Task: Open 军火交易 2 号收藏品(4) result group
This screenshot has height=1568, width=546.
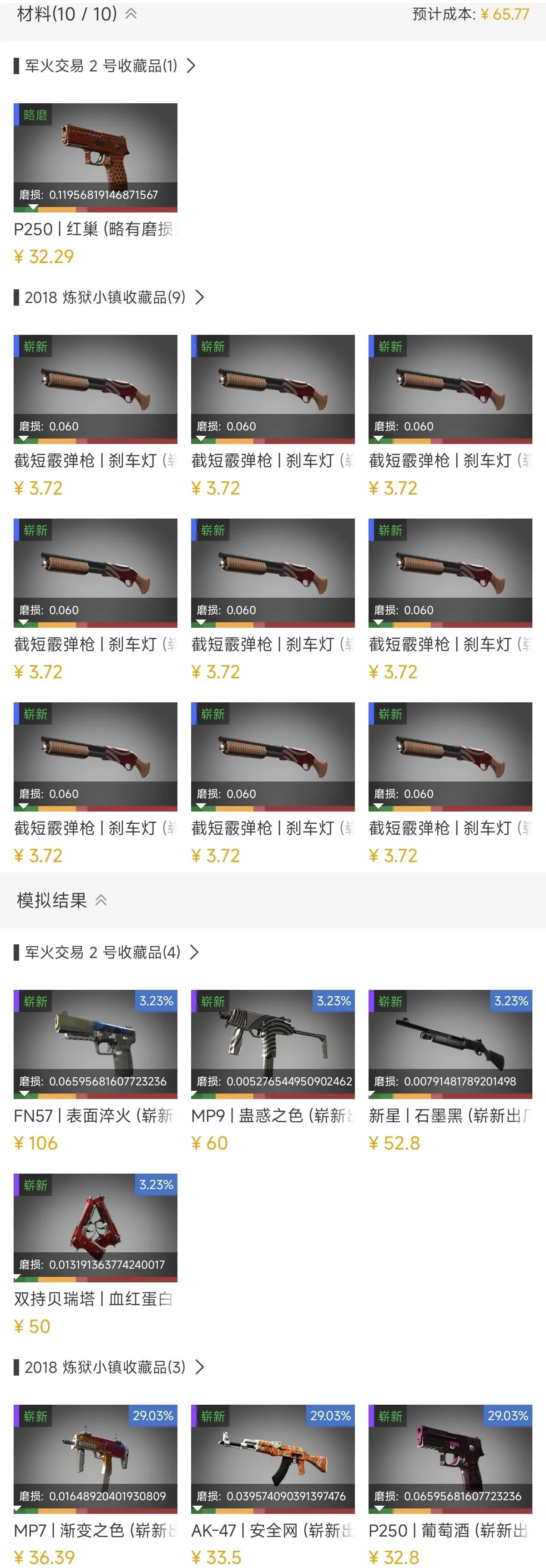Action: (x=106, y=952)
